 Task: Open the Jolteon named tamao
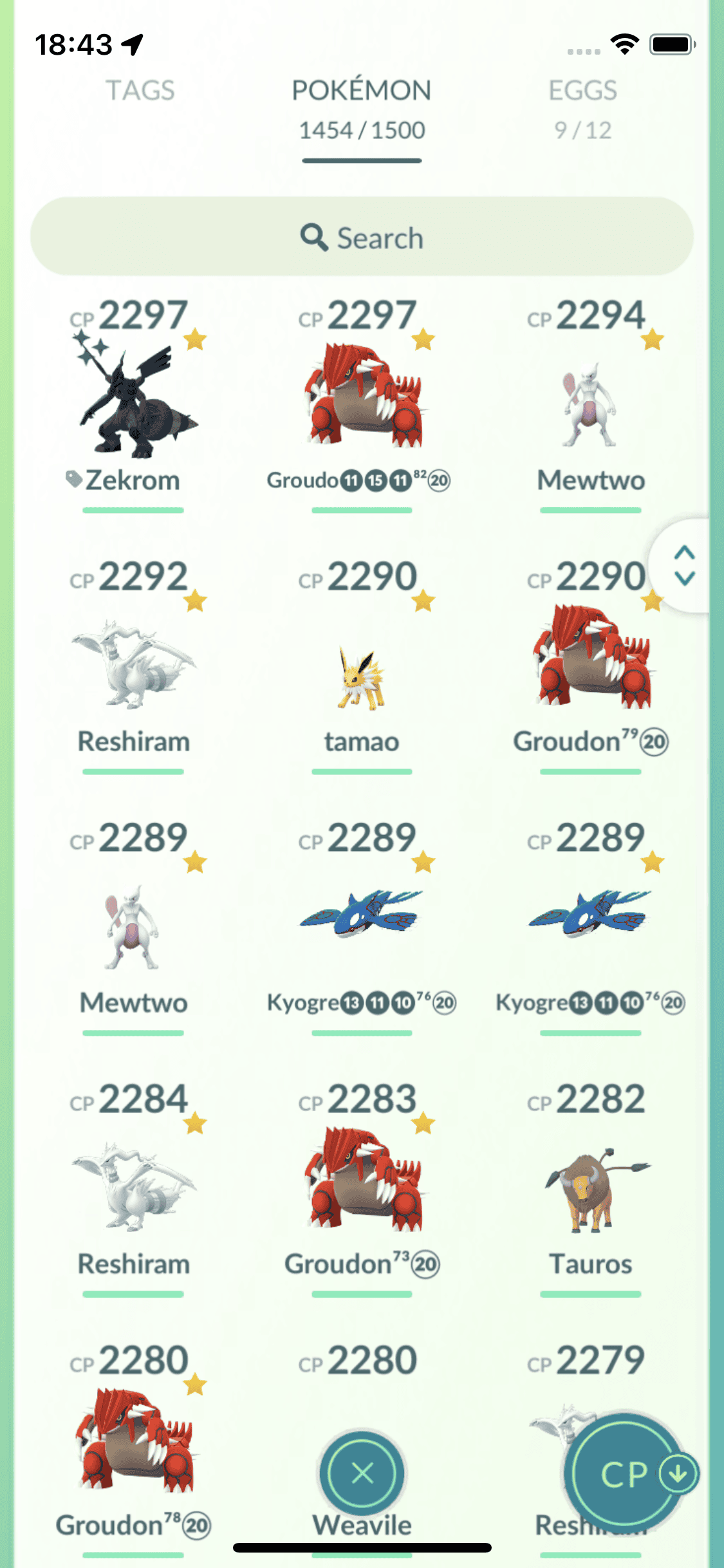tap(362, 676)
